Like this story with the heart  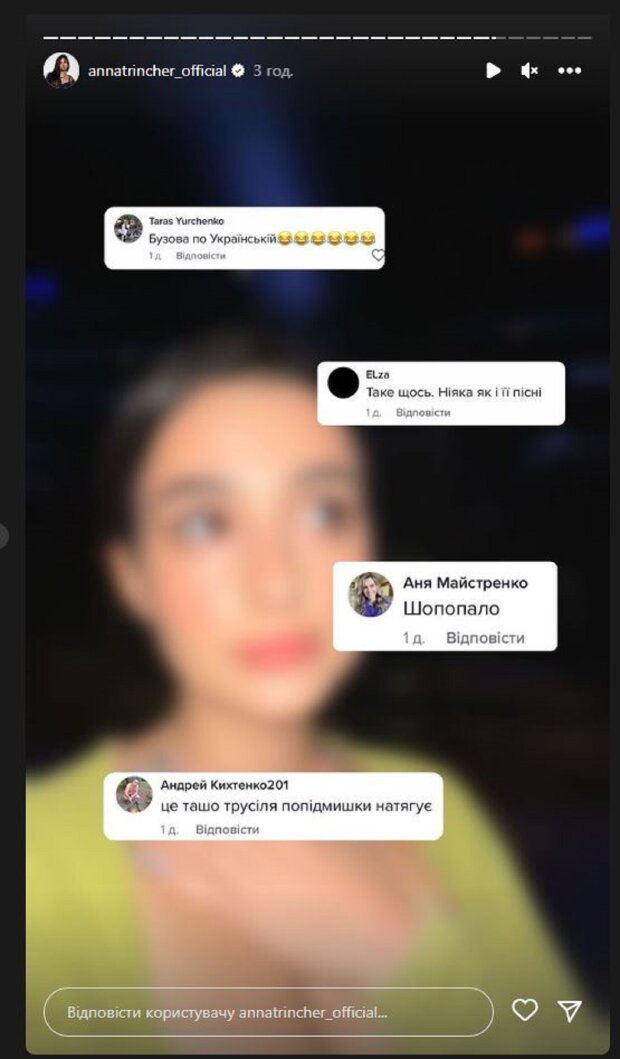click(525, 1010)
